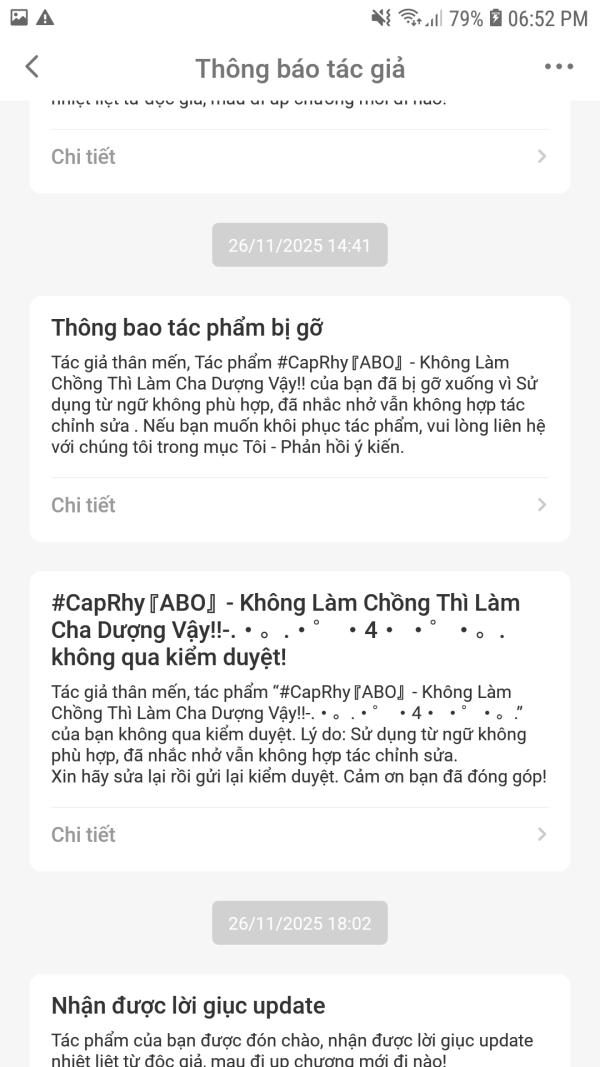
Task: Open Chi tiết under Thông báo tác phẩm bị gỡ
Action: [299, 505]
